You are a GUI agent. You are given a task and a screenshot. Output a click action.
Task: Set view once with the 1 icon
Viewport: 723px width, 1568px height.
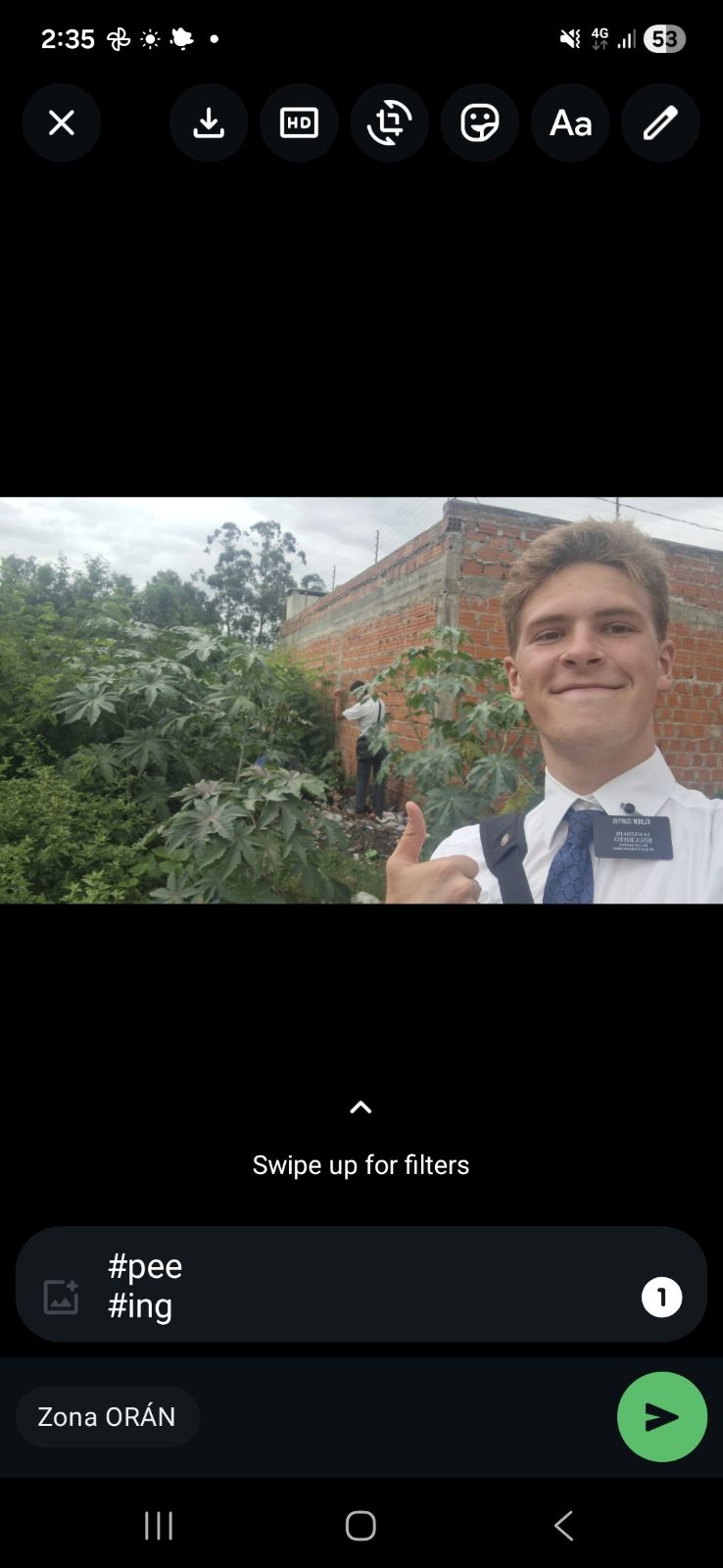(x=661, y=1297)
